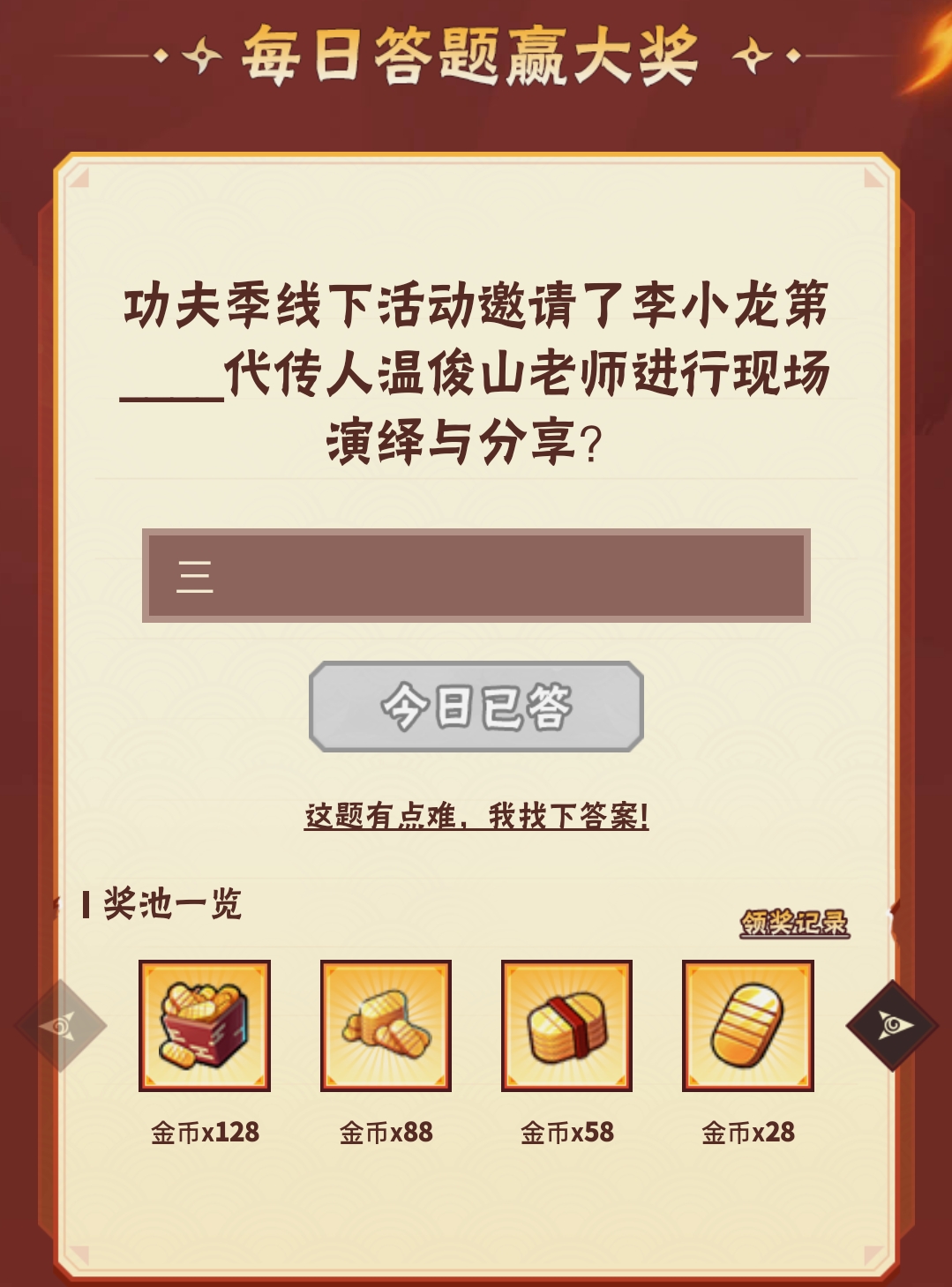Viewport: 952px width, 1287px height.
Task: View the 金币x58 prize item
Action: coord(566,1026)
